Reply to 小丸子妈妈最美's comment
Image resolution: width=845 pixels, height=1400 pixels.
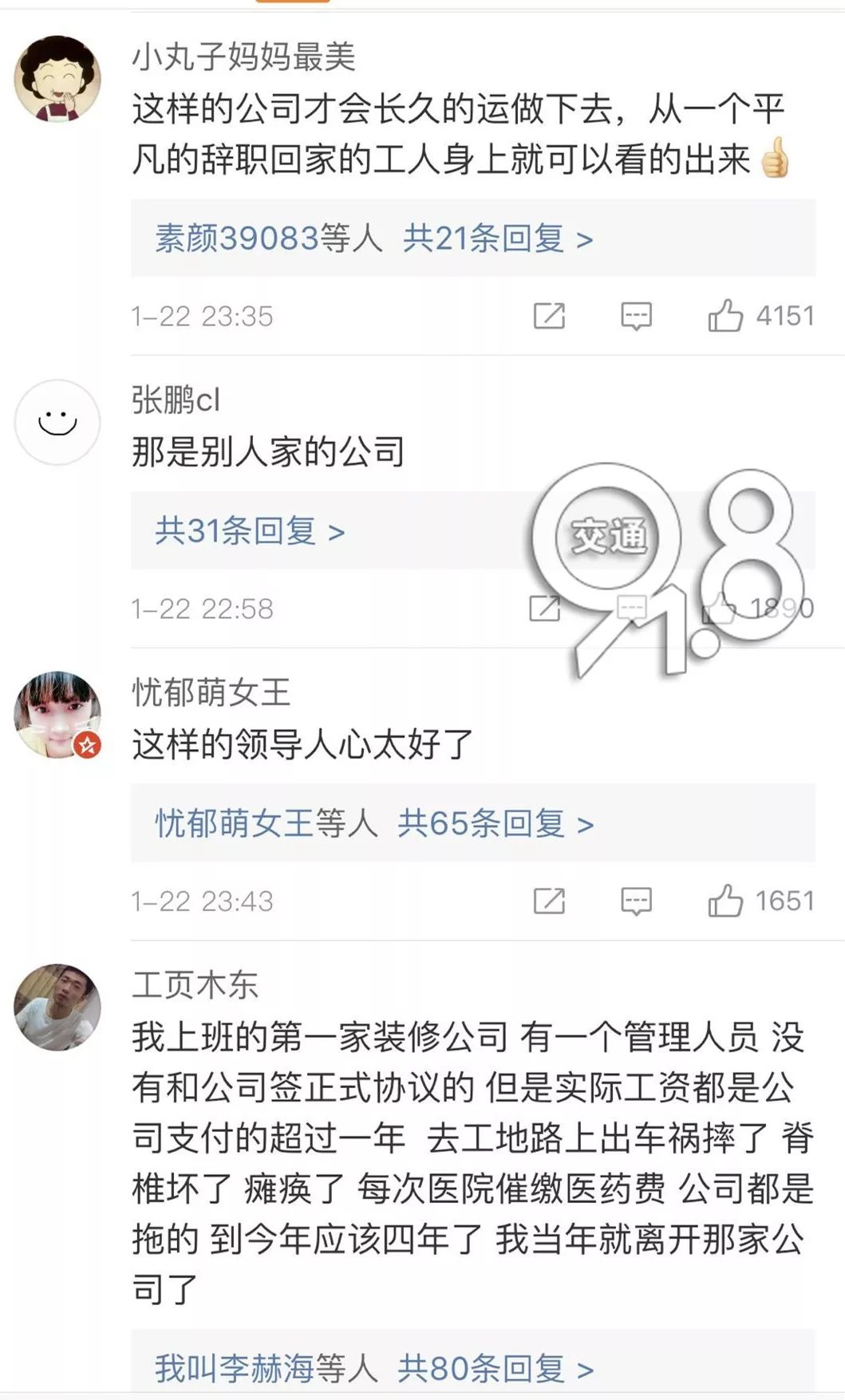[x=636, y=317]
